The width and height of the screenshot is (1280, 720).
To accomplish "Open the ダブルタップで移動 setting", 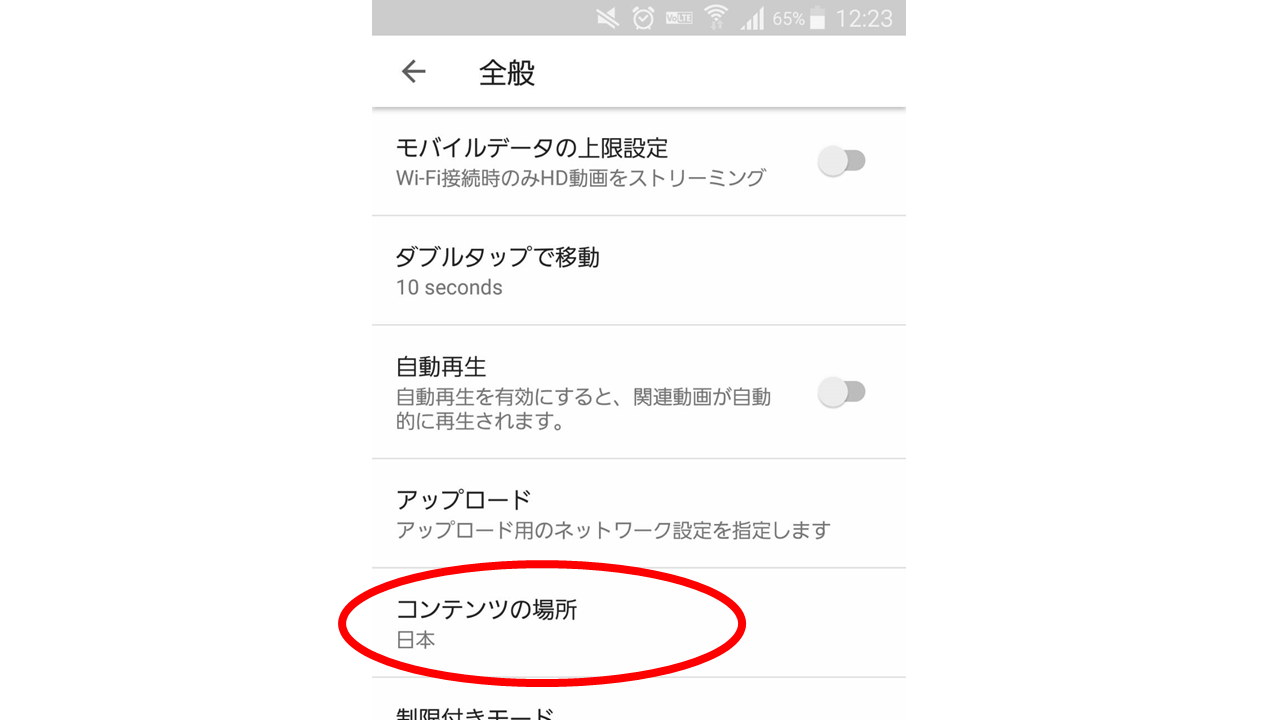I will point(638,271).
